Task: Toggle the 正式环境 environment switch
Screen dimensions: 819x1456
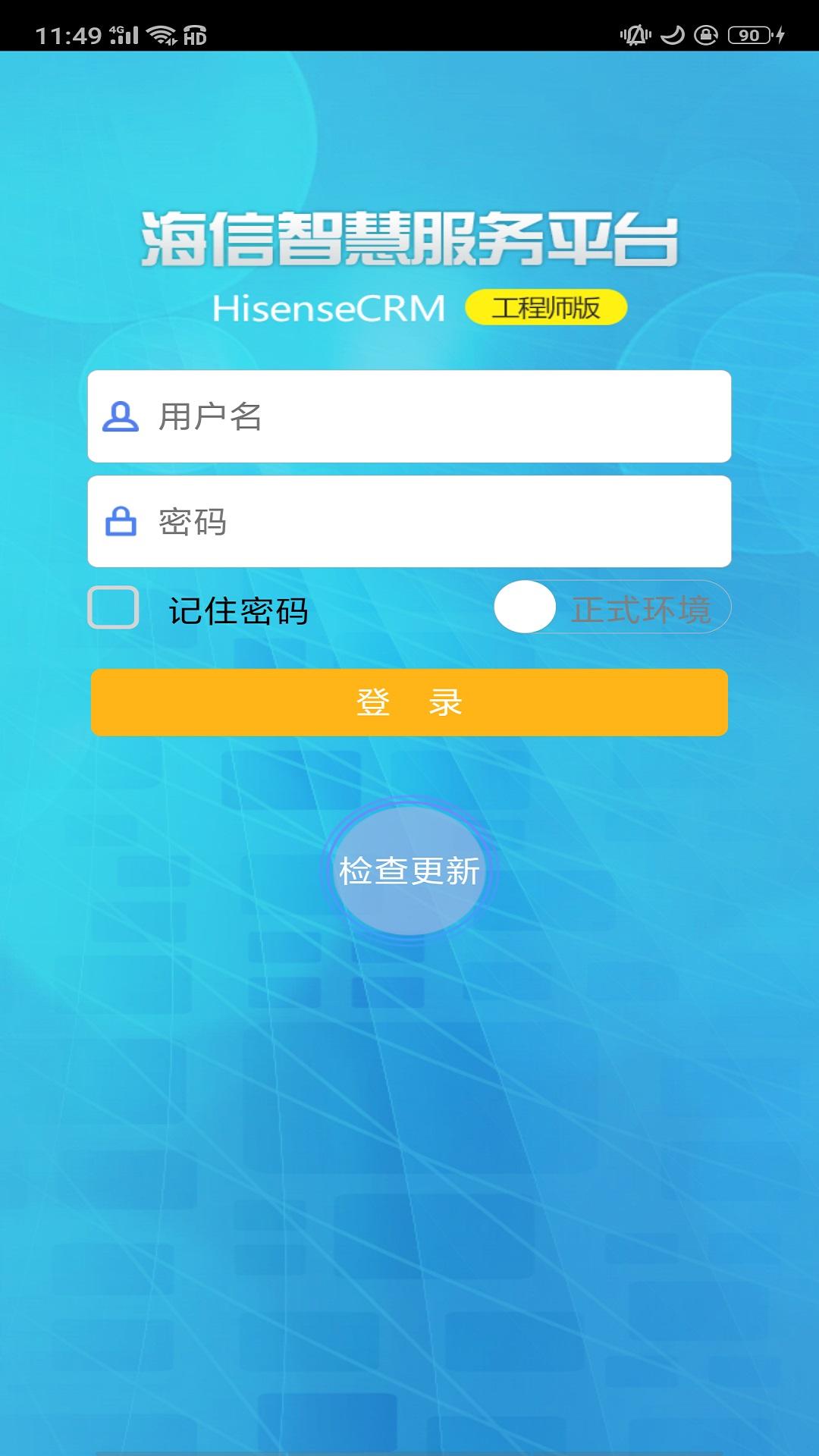Action: click(611, 607)
